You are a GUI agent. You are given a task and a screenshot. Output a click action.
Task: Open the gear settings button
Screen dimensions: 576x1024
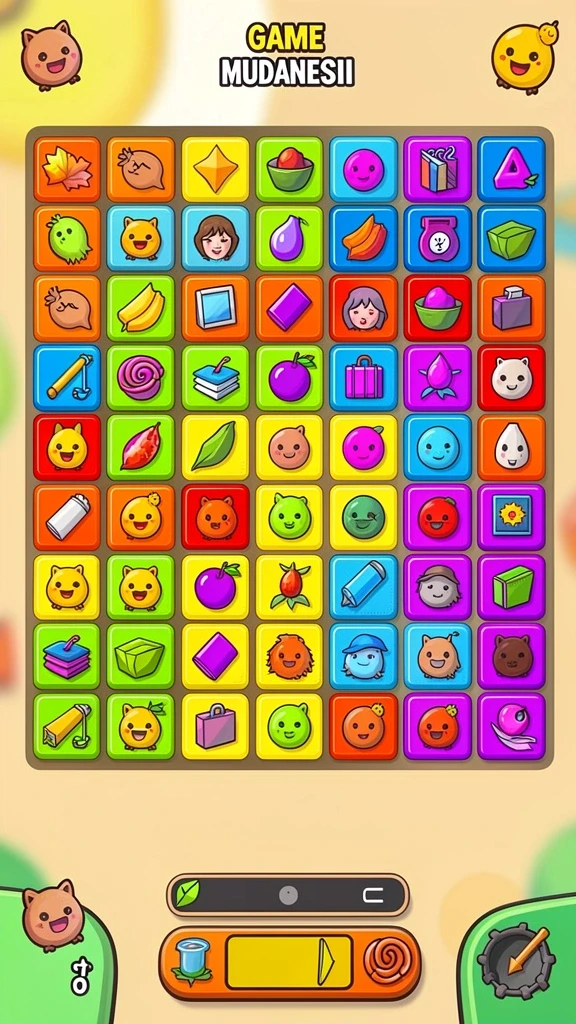coord(516,962)
